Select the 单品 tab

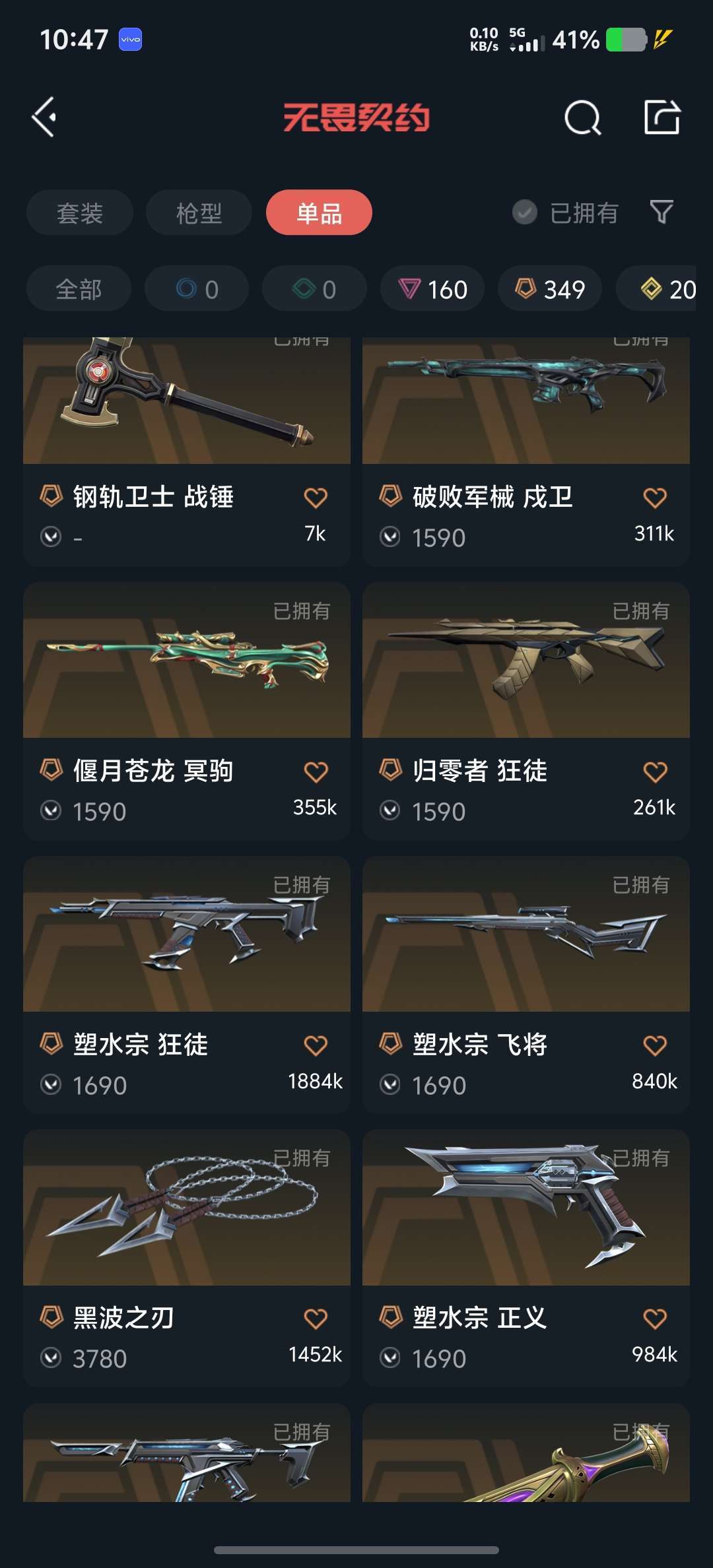[x=319, y=212]
